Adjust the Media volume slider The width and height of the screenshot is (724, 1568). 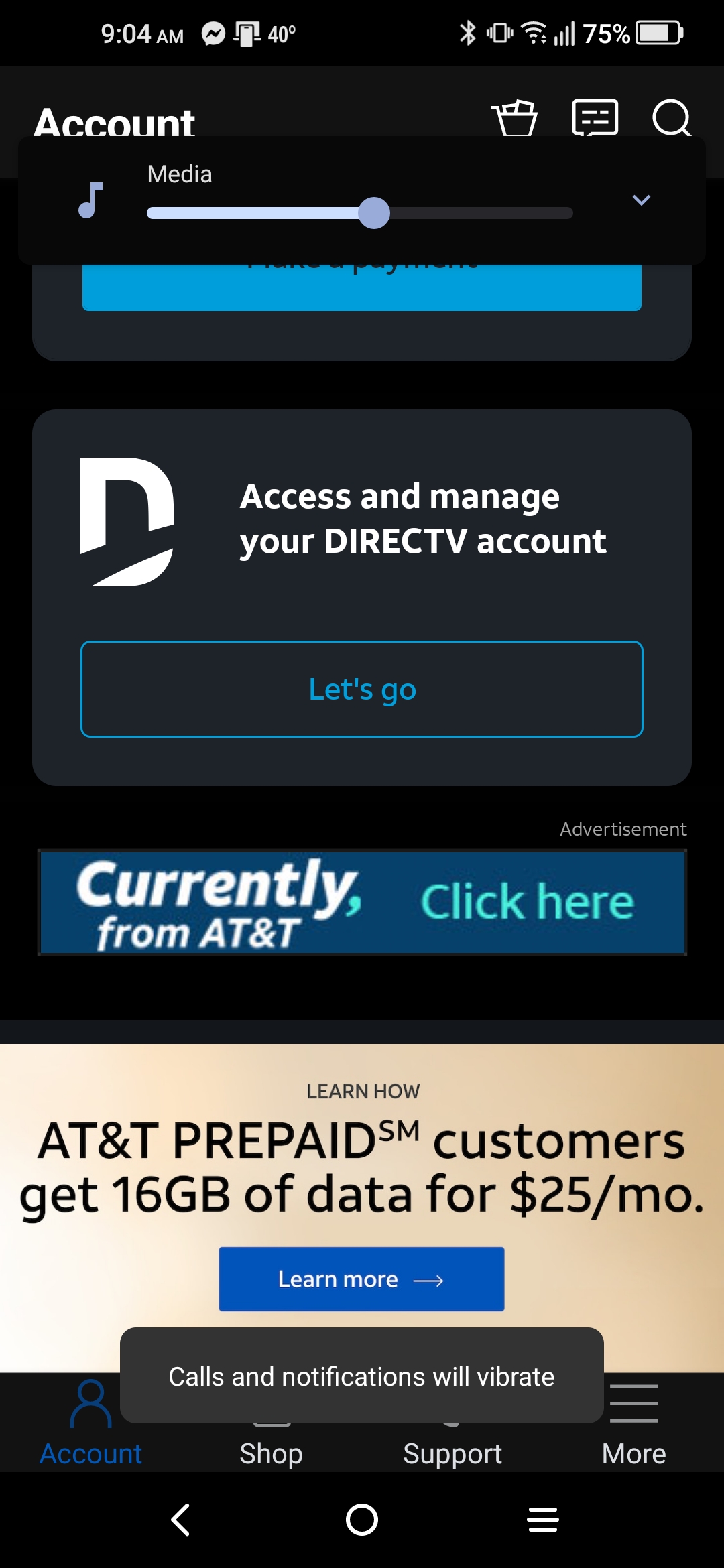374,214
